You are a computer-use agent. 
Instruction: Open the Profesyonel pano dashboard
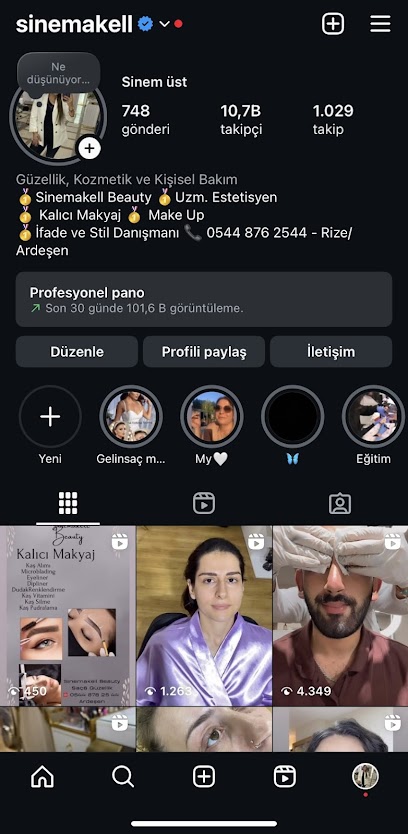pos(204,299)
